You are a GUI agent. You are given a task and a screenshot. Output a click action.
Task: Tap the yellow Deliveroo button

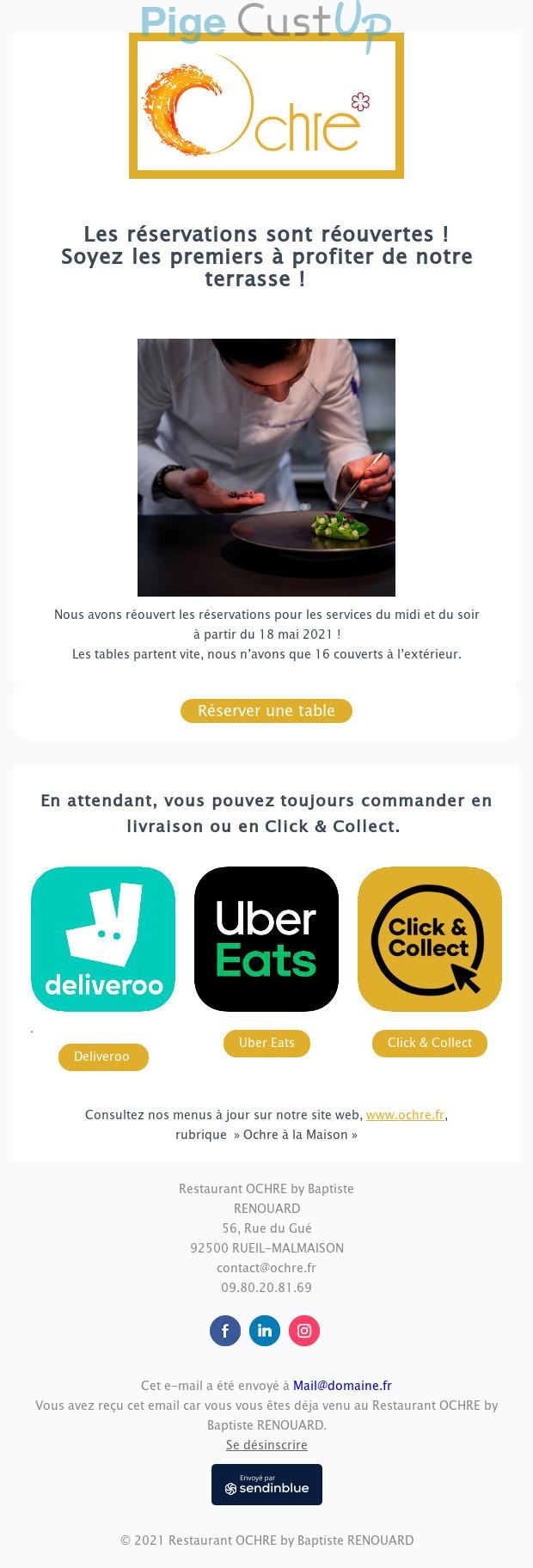pyautogui.click(x=102, y=1057)
